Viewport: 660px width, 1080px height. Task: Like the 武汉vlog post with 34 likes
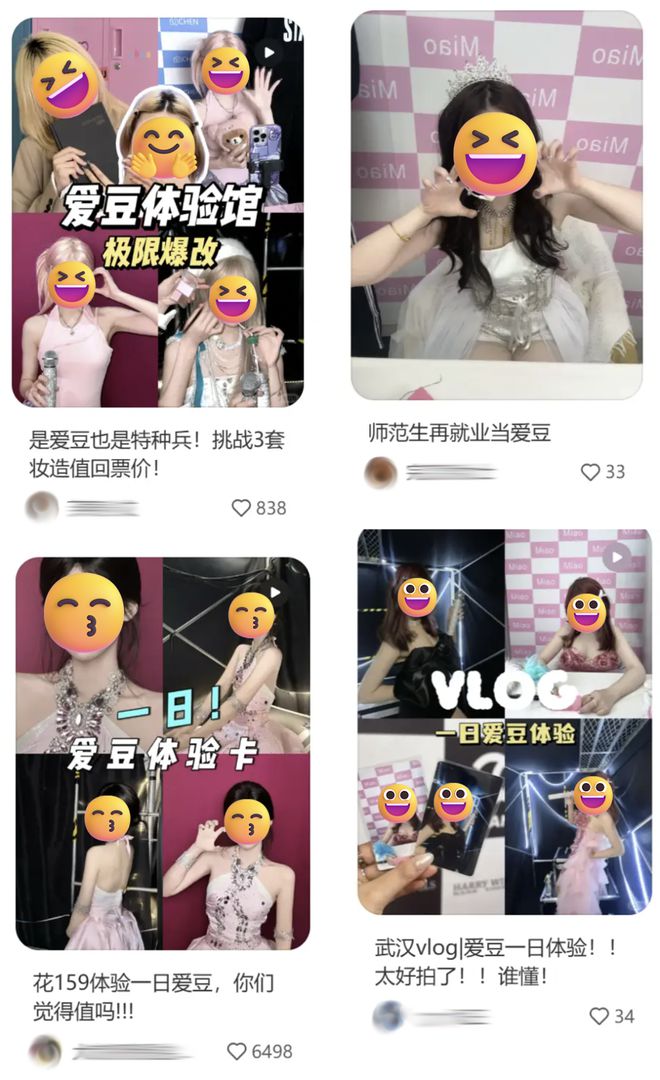(599, 1016)
